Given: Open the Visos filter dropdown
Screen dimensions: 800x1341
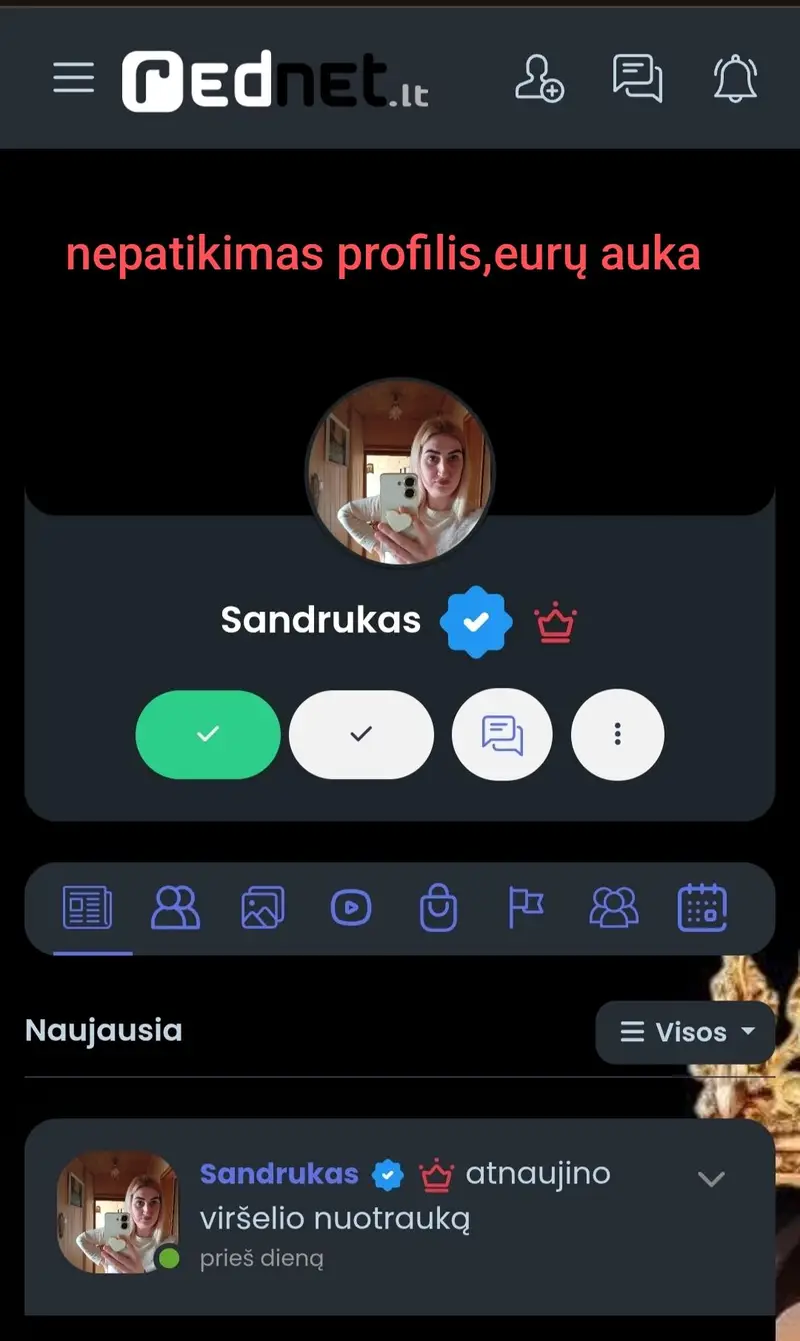Looking at the screenshot, I should (x=686, y=1032).
